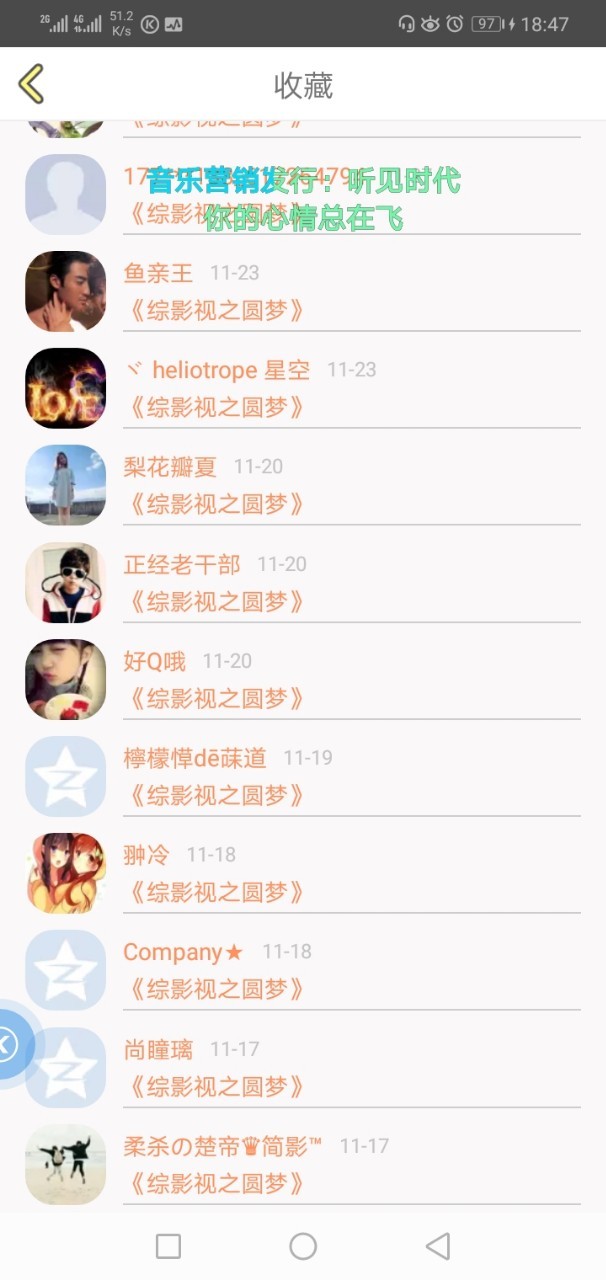Screen dimensions: 606x1280
Task: Open the 翀冷 entry
Action: pyautogui.click(x=303, y=873)
